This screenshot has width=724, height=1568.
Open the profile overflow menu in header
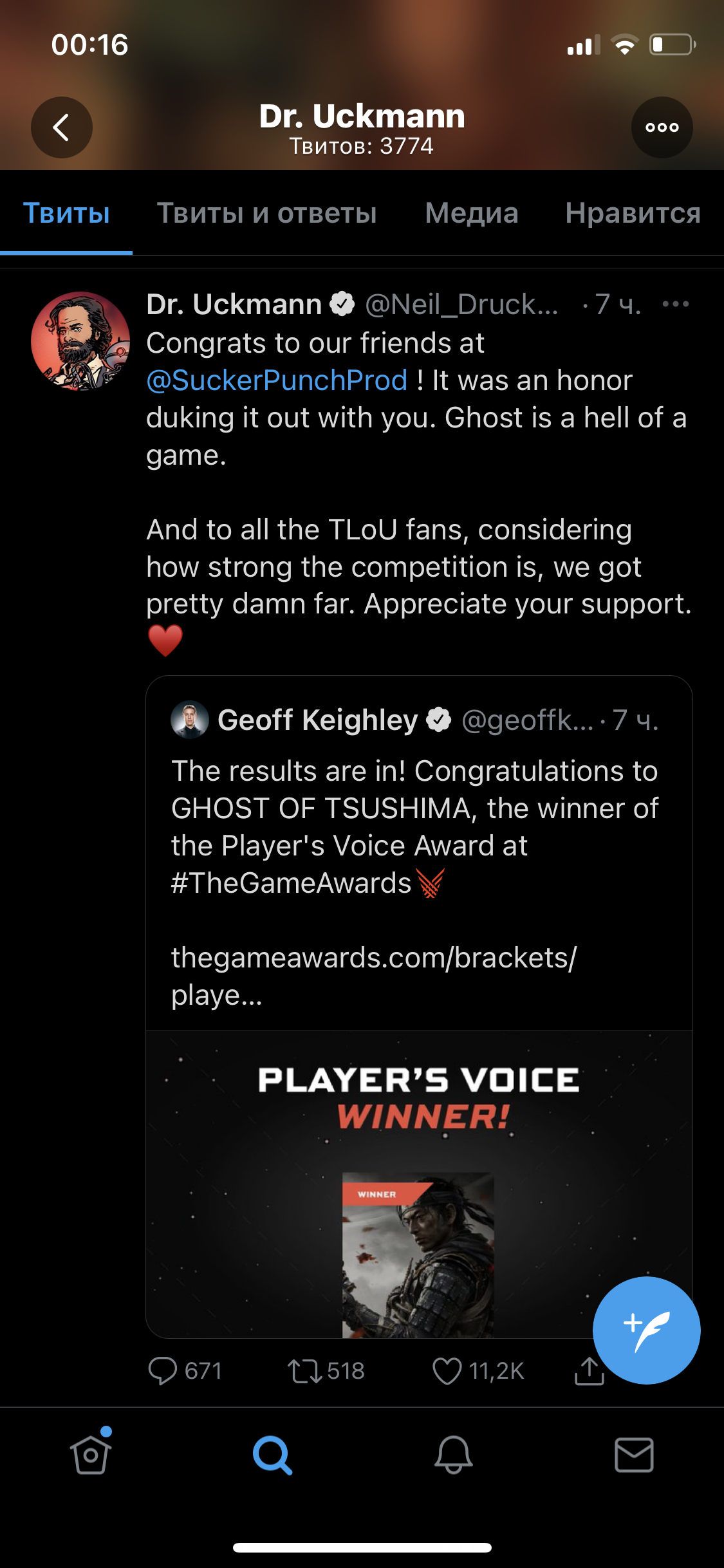662,127
